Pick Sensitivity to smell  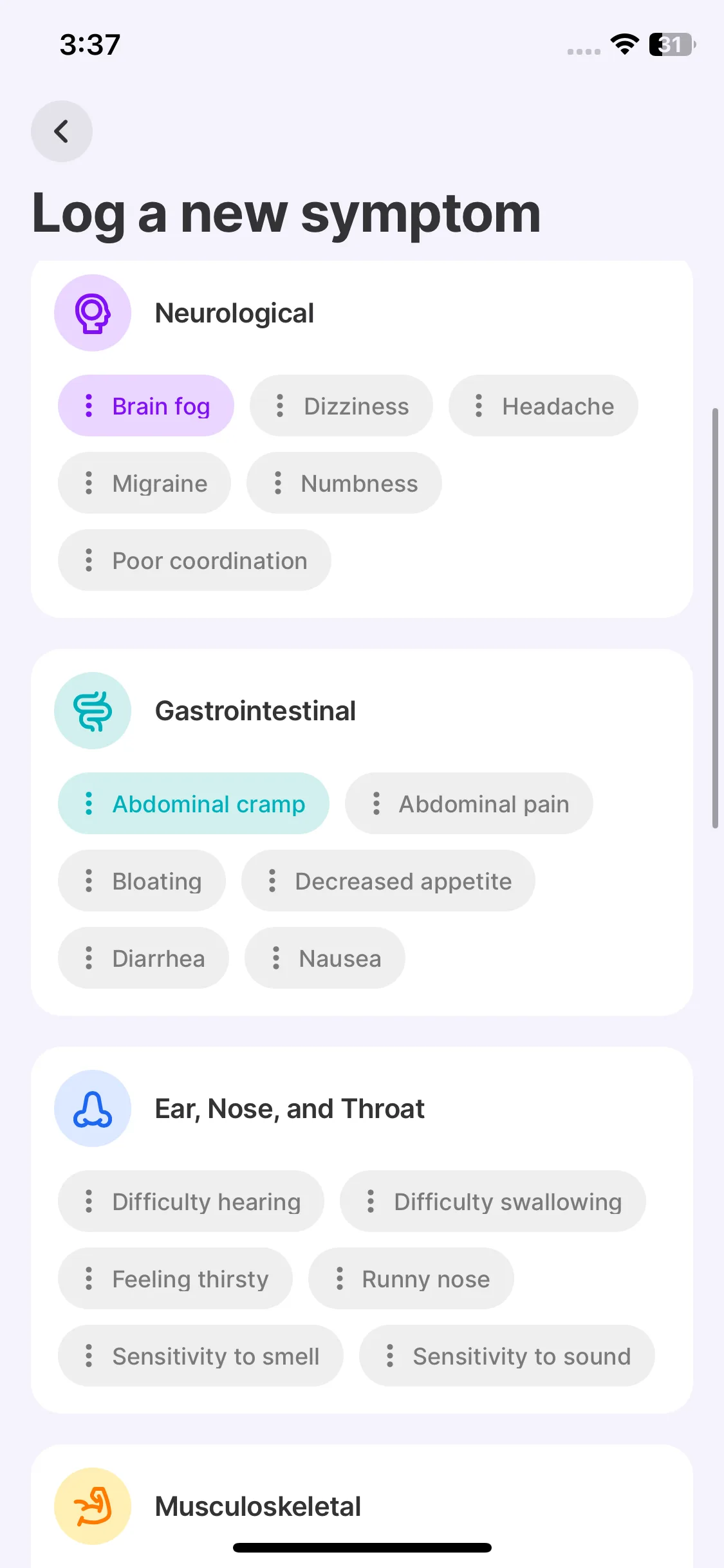point(200,1356)
